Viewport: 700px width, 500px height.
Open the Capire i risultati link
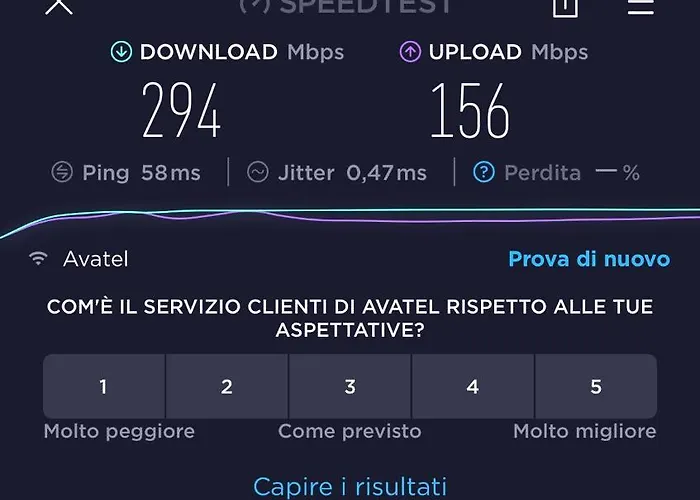pos(350,487)
